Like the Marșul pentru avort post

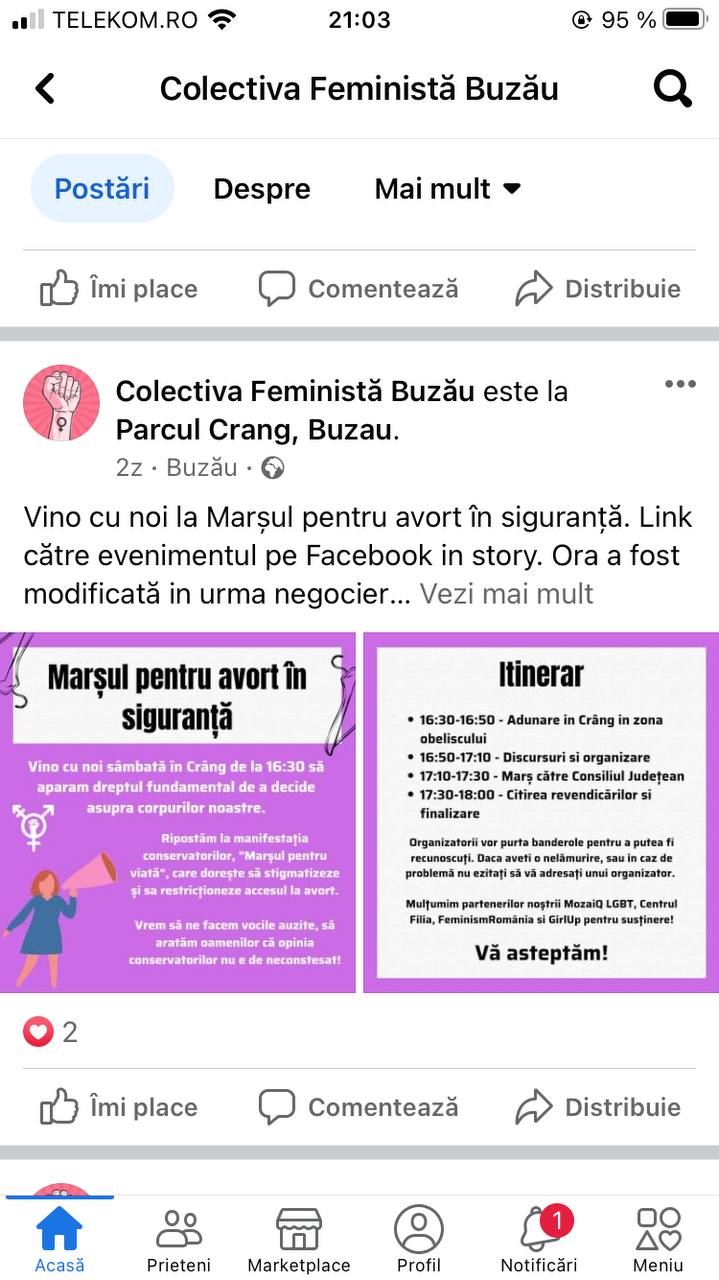[119, 1107]
